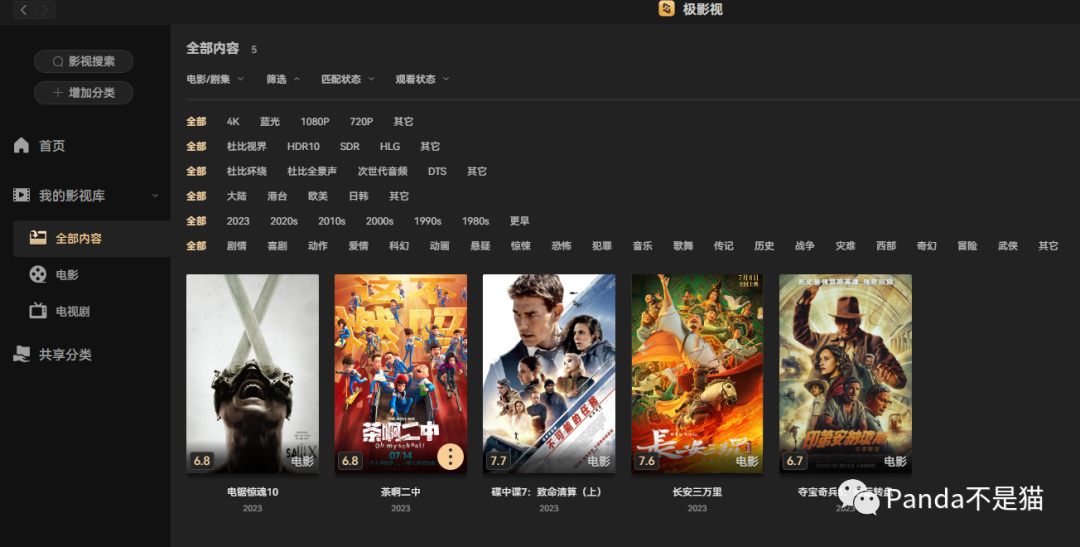Viewport: 1080px width, 547px height.
Task: Filter by DTS audio
Action: click(x=437, y=171)
